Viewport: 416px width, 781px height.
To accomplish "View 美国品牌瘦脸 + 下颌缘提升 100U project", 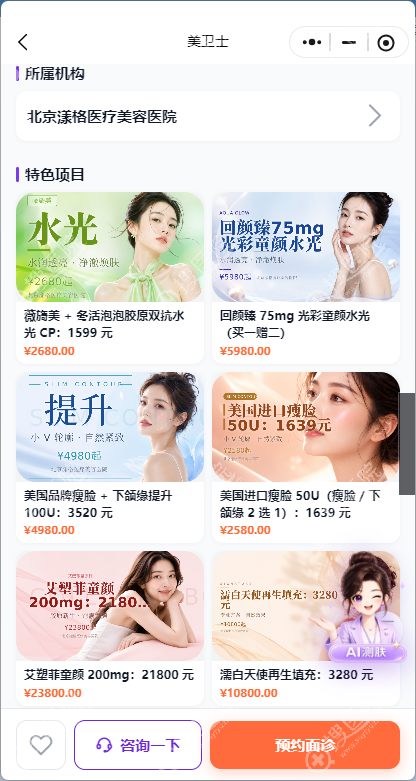I will pos(110,457).
